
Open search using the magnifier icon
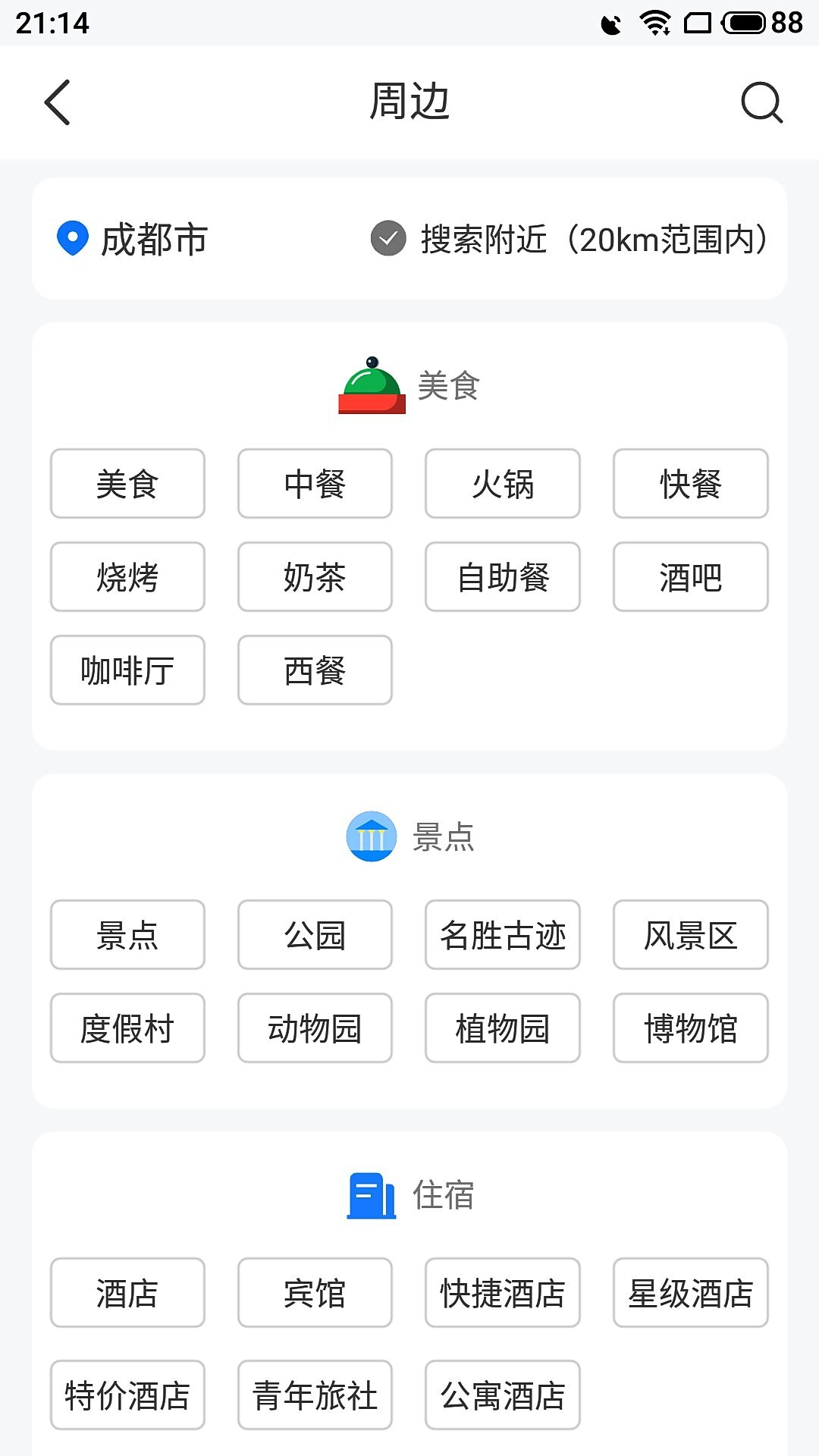[762, 102]
